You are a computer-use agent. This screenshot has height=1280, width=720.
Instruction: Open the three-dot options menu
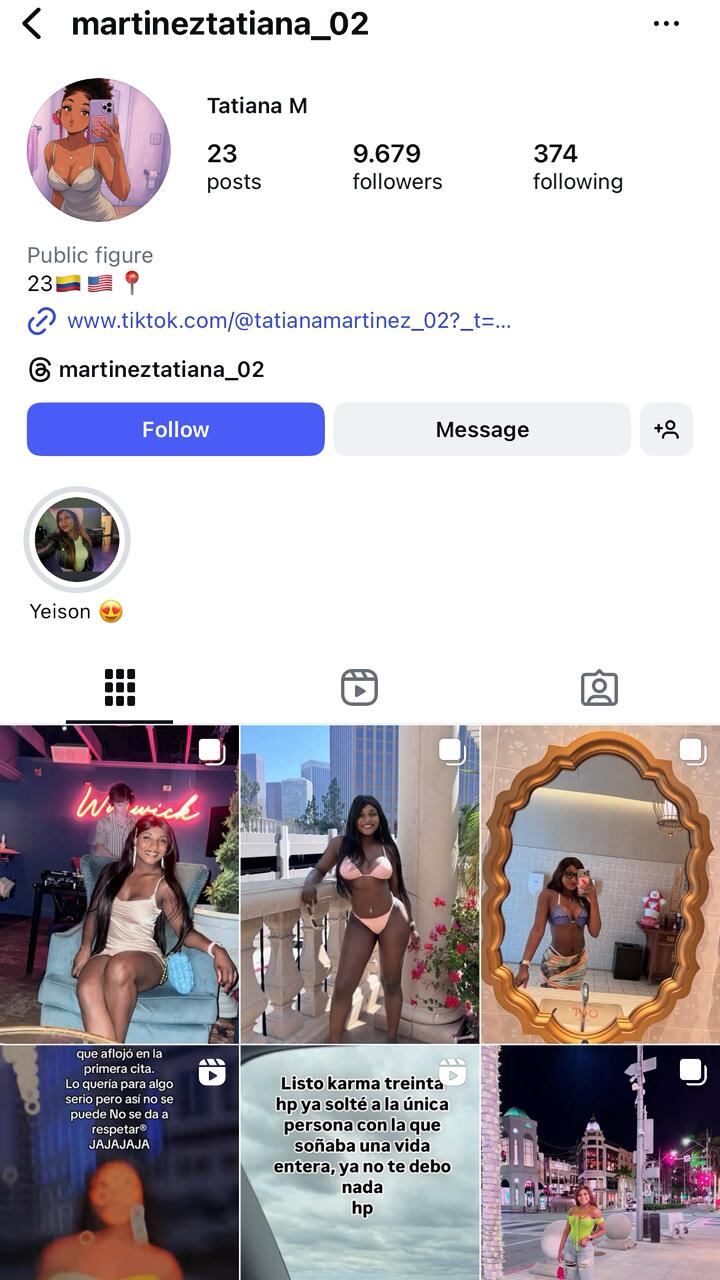[666, 22]
